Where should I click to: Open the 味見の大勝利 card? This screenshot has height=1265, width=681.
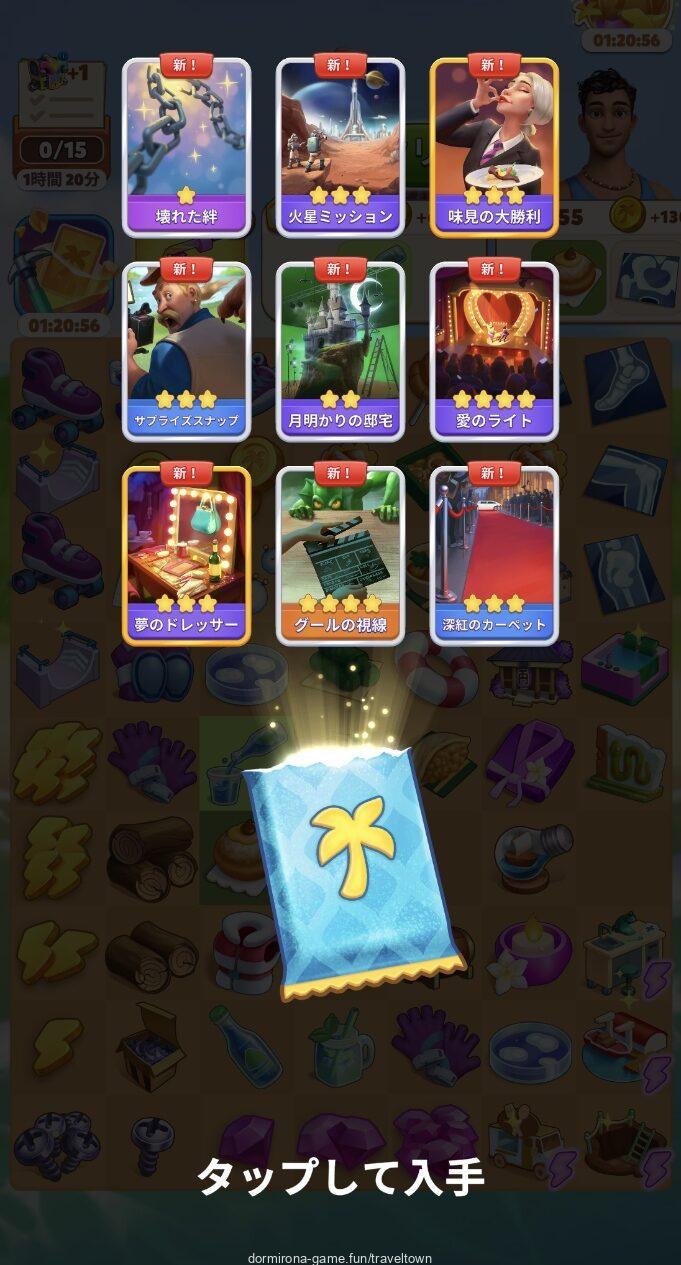coord(494,145)
